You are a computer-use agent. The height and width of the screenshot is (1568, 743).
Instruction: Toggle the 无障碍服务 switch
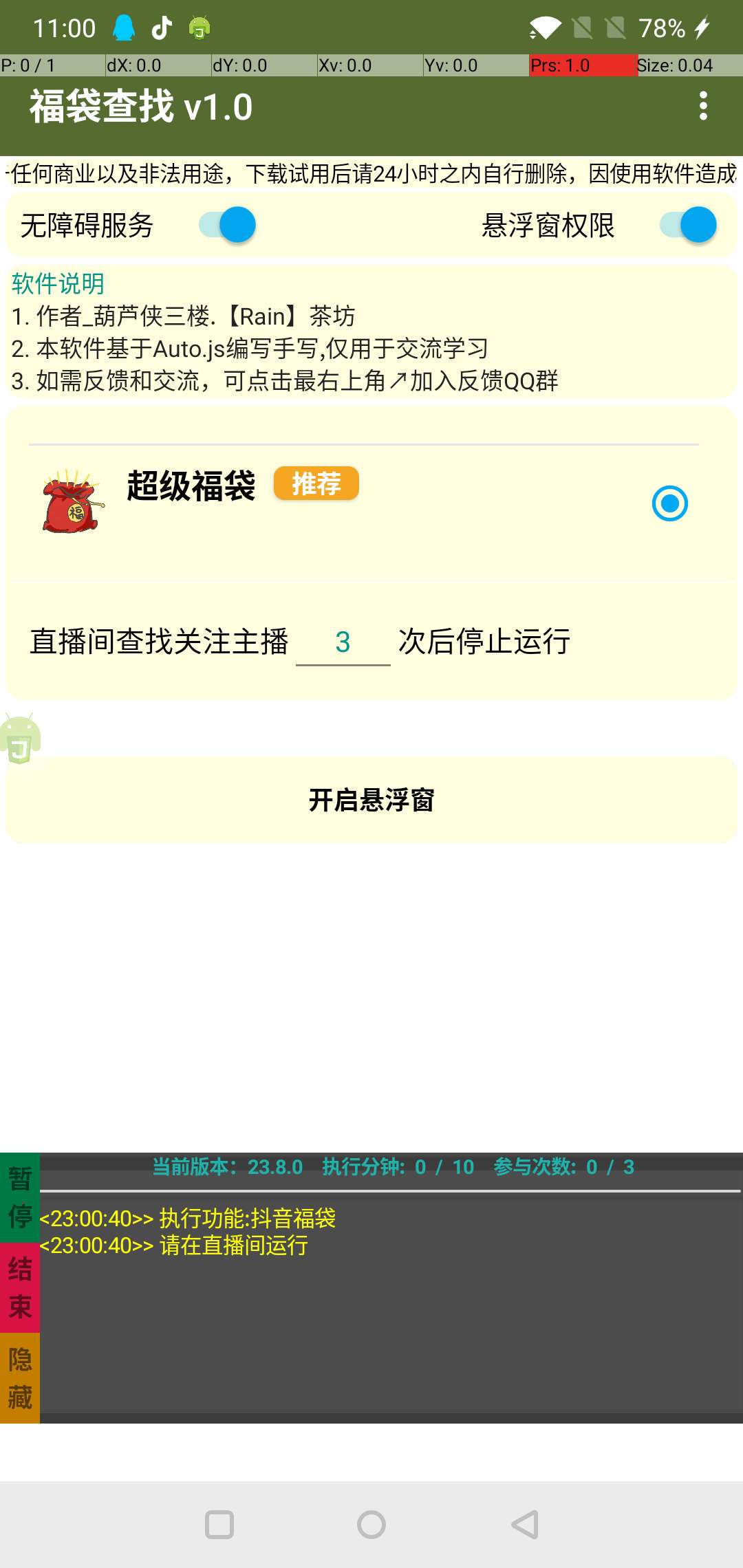click(228, 225)
